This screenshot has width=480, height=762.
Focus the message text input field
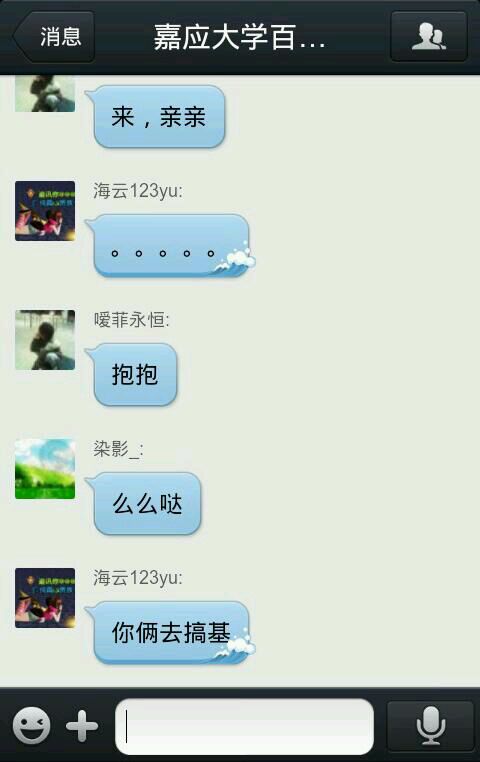click(x=244, y=727)
